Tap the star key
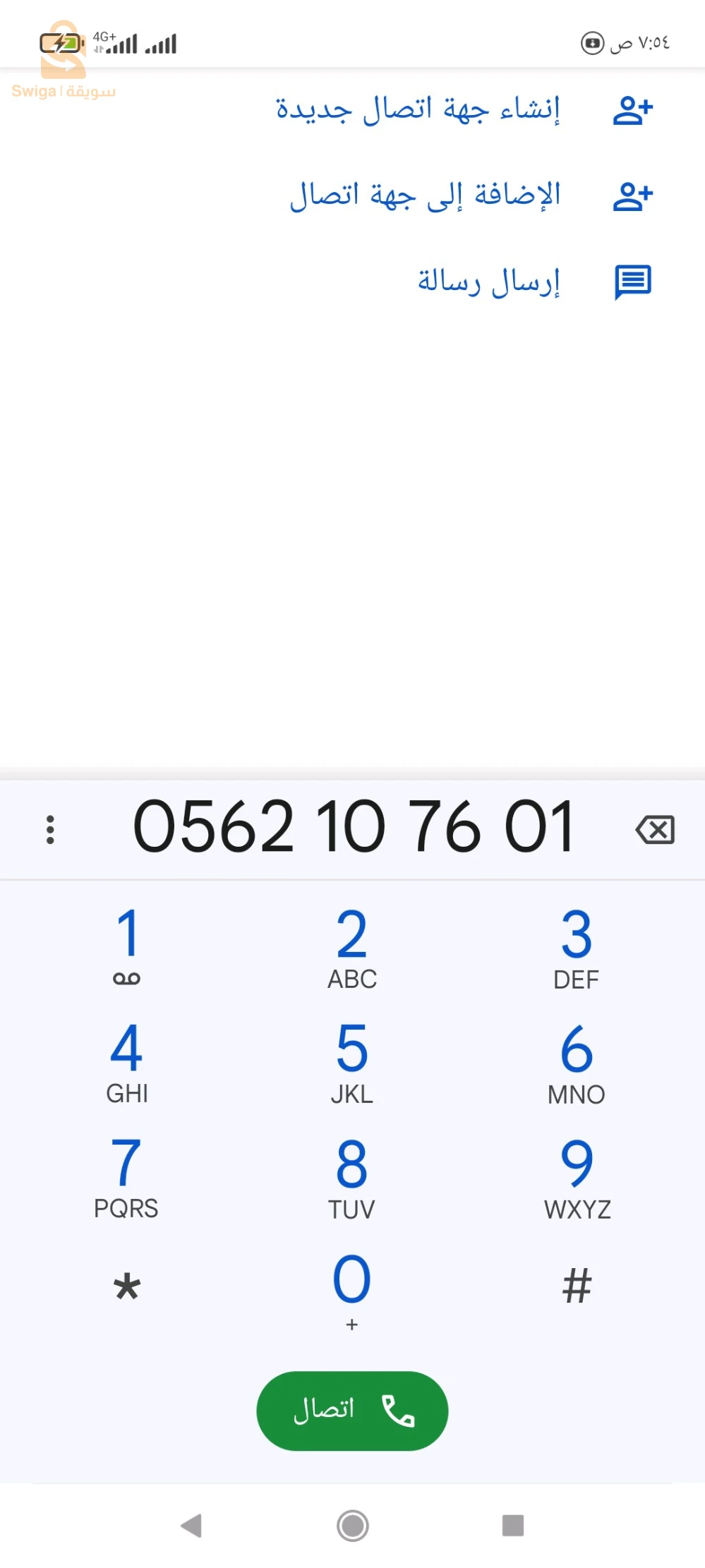This screenshot has height=1568, width=705. click(127, 1287)
